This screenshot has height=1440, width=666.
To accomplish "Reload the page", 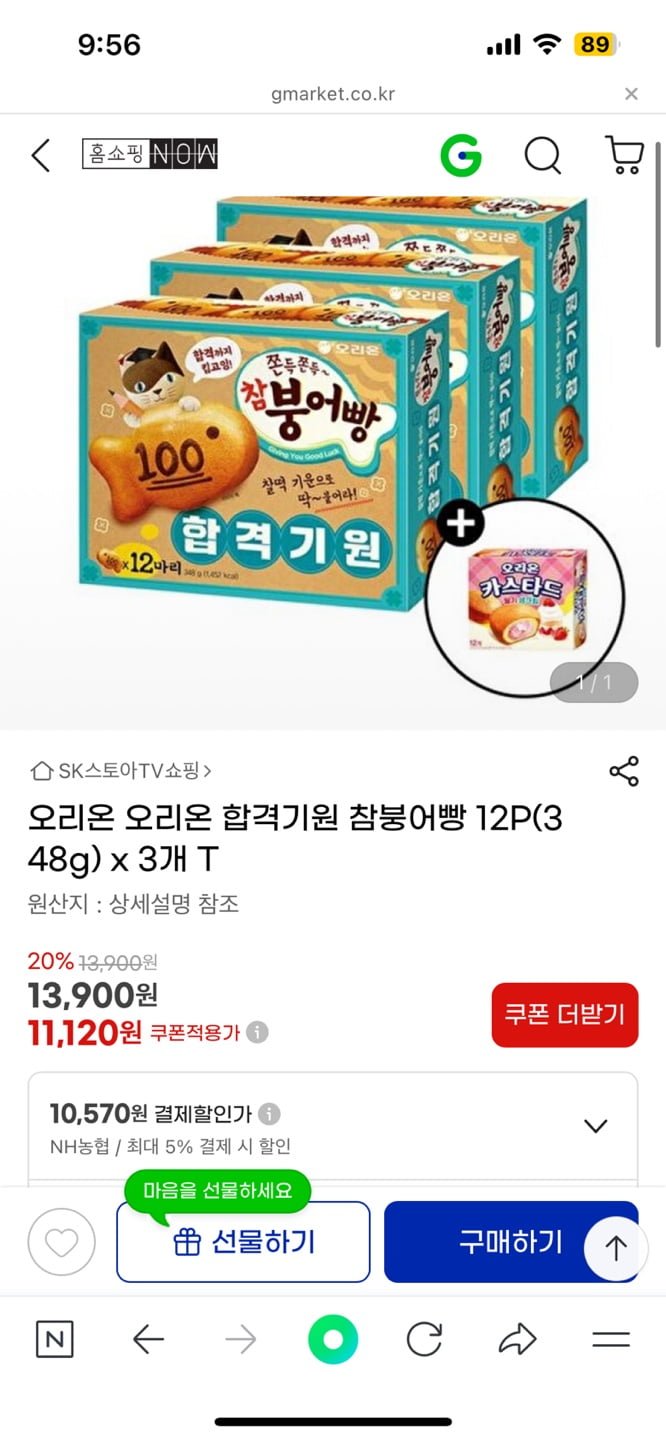I will (x=424, y=1340).
